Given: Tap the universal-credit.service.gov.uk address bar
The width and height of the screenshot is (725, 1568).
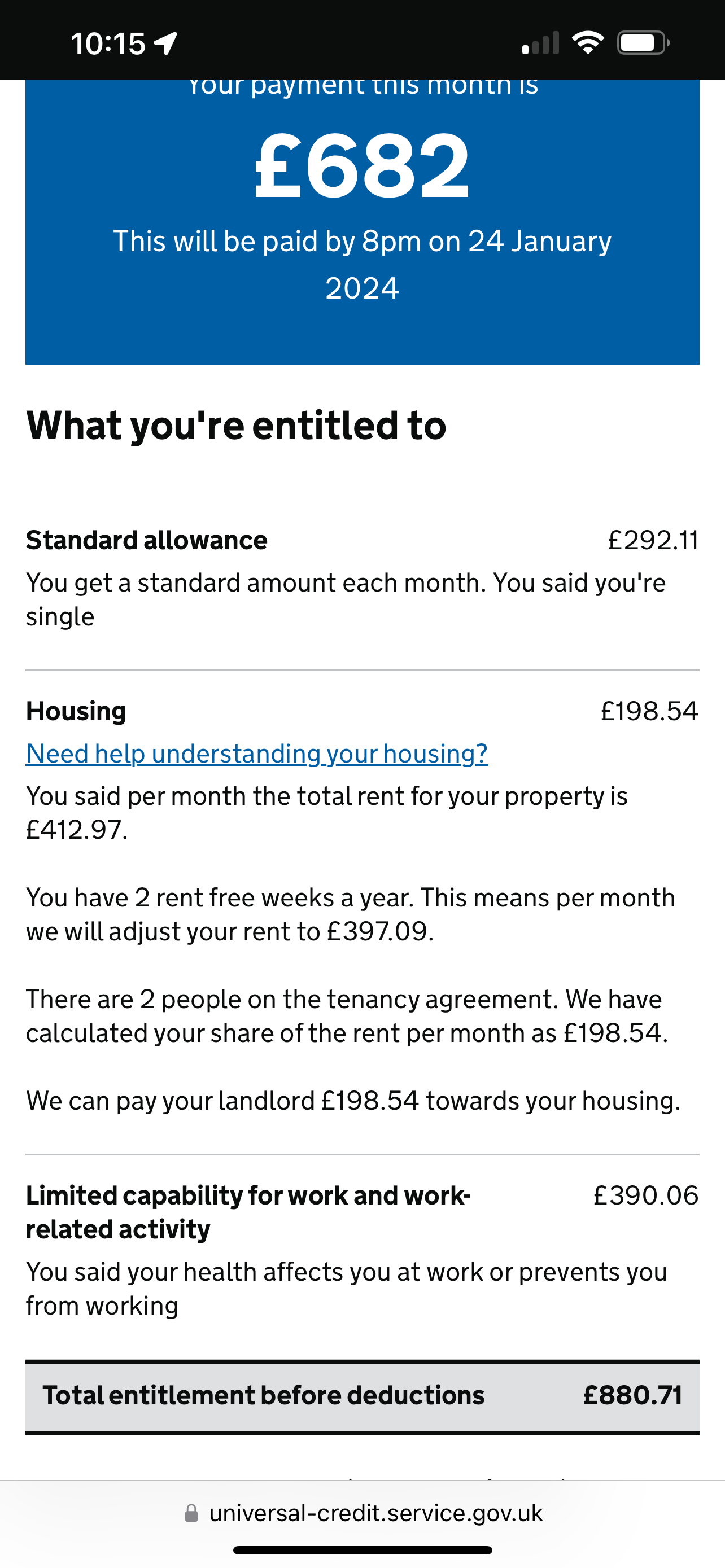Looking at the screenshot, I should click(x=363, y=1513).
